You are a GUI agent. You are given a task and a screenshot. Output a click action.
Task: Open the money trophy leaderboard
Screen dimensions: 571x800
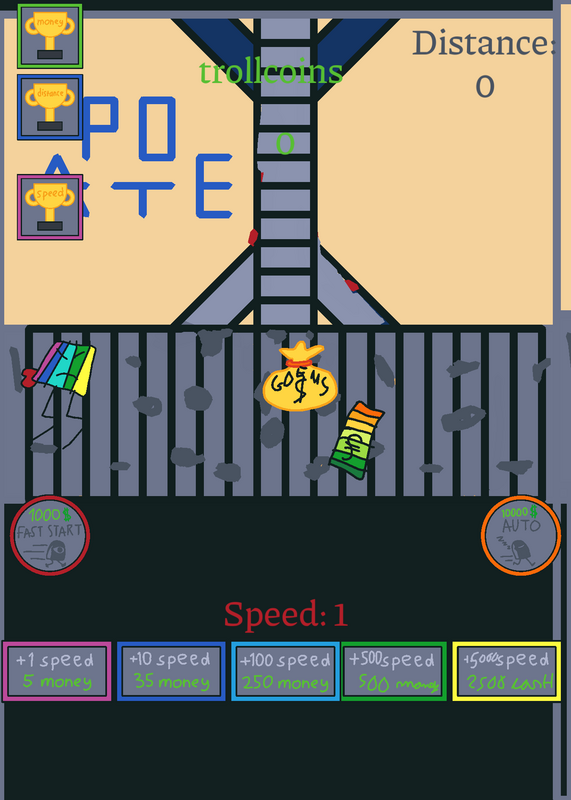tap(50, 36)
